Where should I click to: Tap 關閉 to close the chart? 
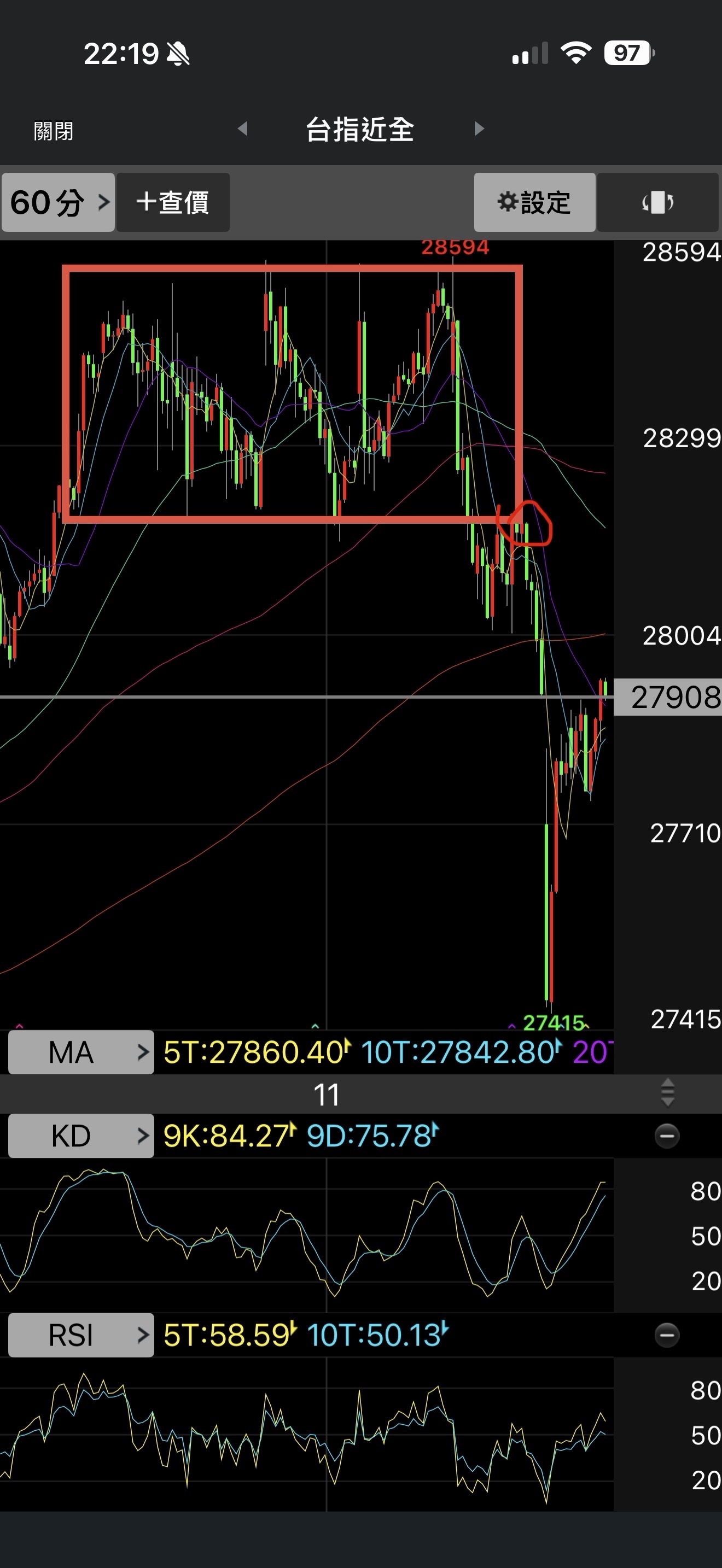pos(54,131)
